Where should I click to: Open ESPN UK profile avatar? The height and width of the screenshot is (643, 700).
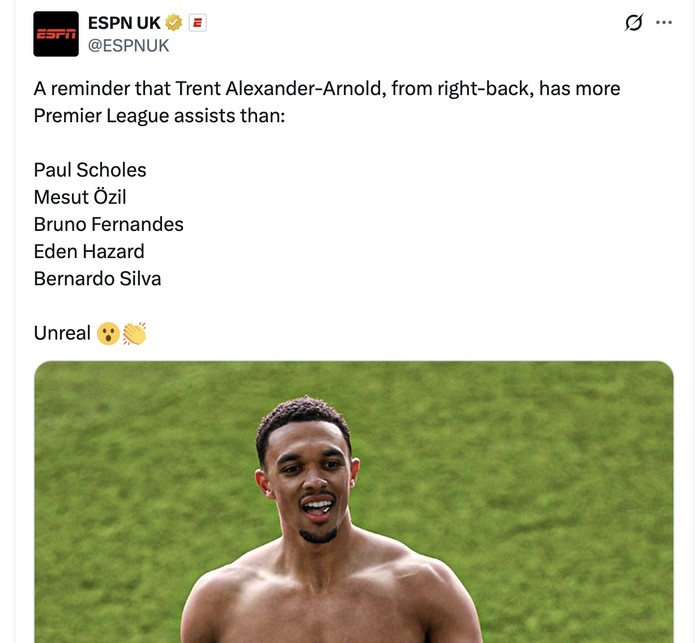[x=56, y=34]
